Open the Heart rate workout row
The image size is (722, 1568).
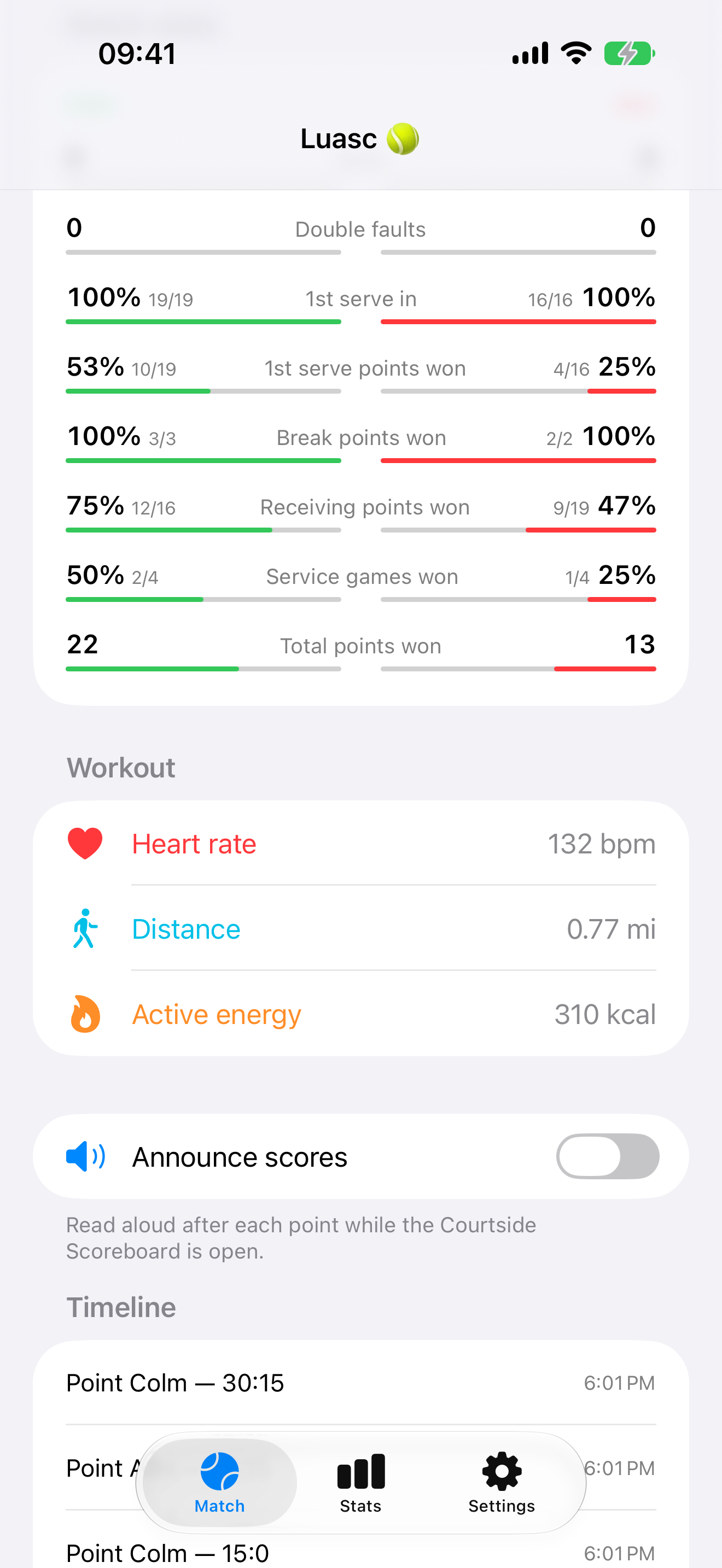coord(361,844)
